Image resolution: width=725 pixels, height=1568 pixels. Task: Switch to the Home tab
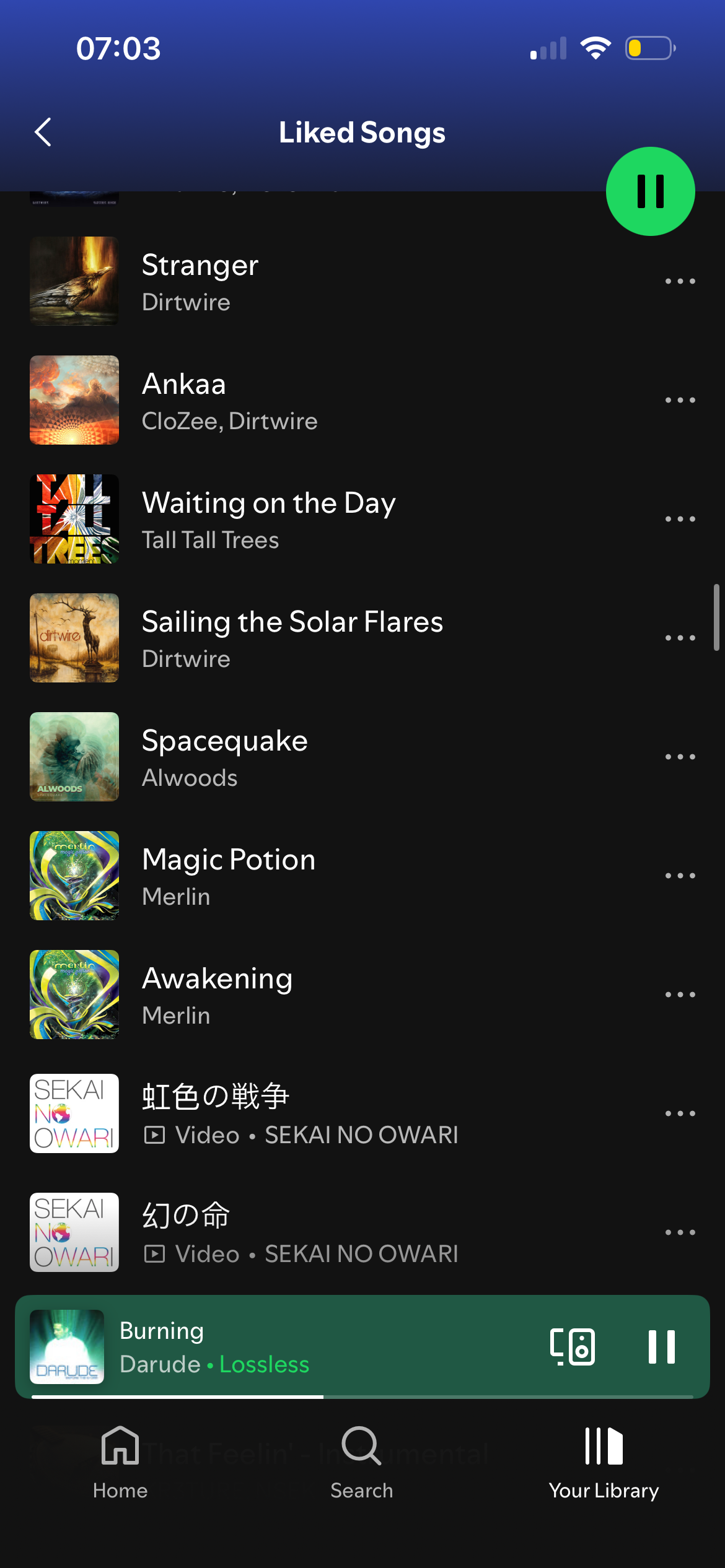(x=120, y=1462)
